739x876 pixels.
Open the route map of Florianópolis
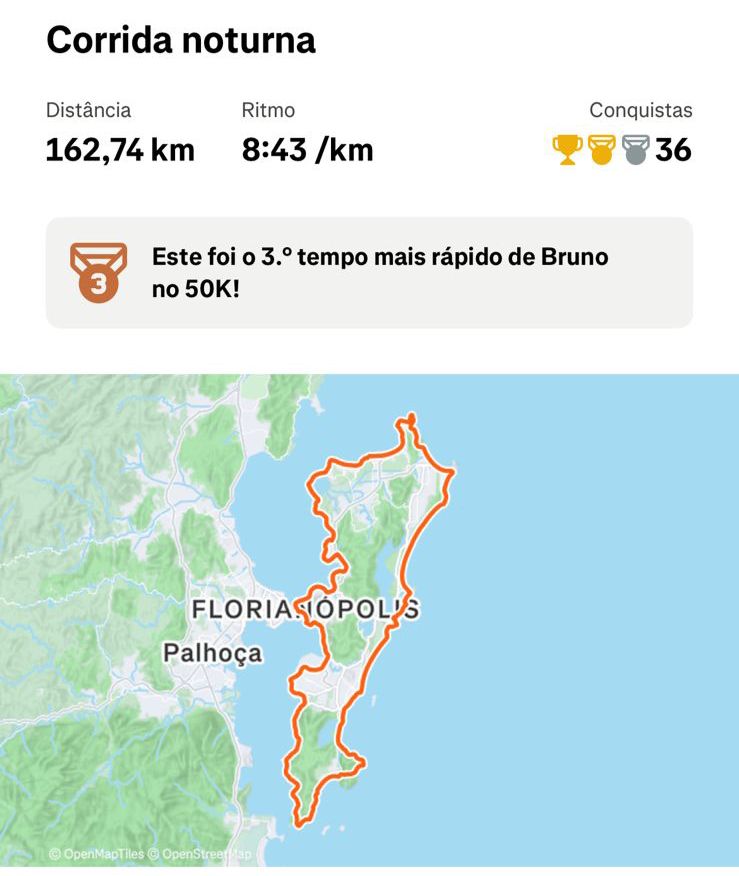[x=369, y=620]
